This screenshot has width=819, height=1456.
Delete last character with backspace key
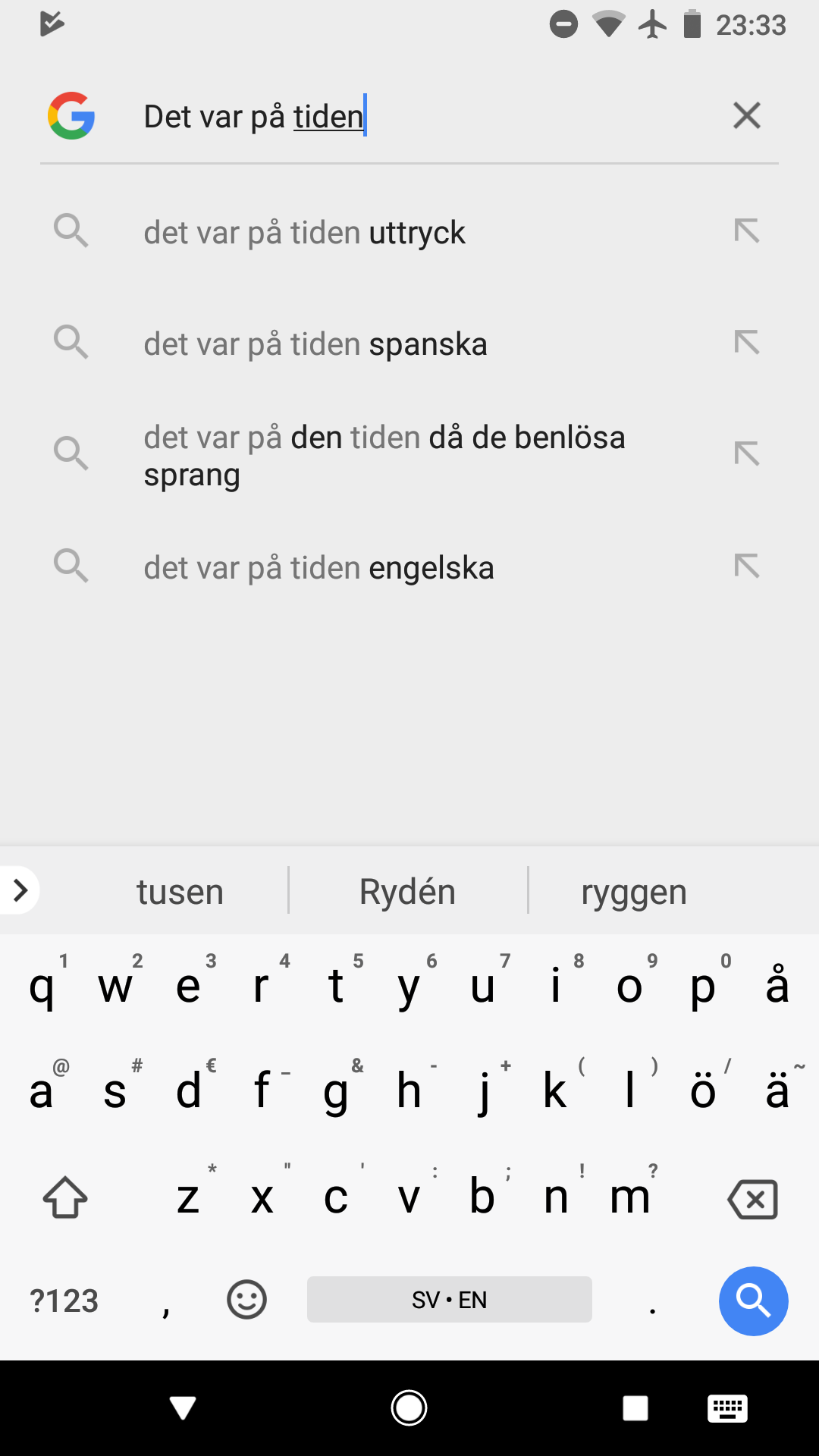pyautogui.click(x=752, y=1198)
